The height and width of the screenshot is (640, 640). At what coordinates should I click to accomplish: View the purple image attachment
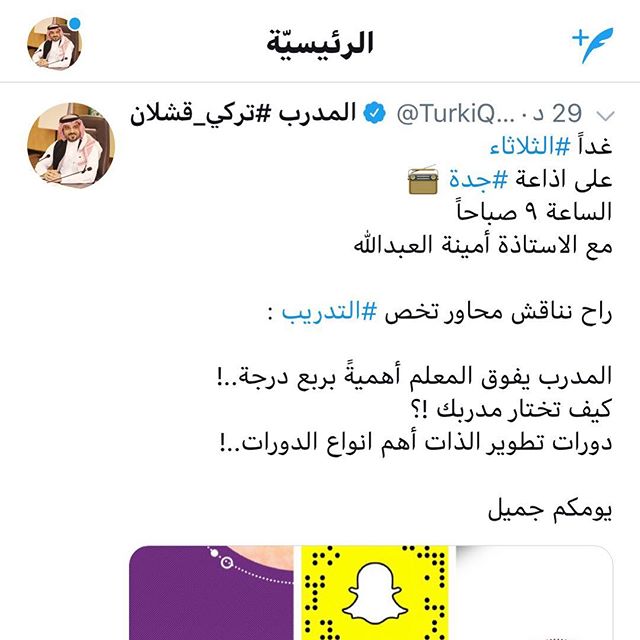coord(212,592)
